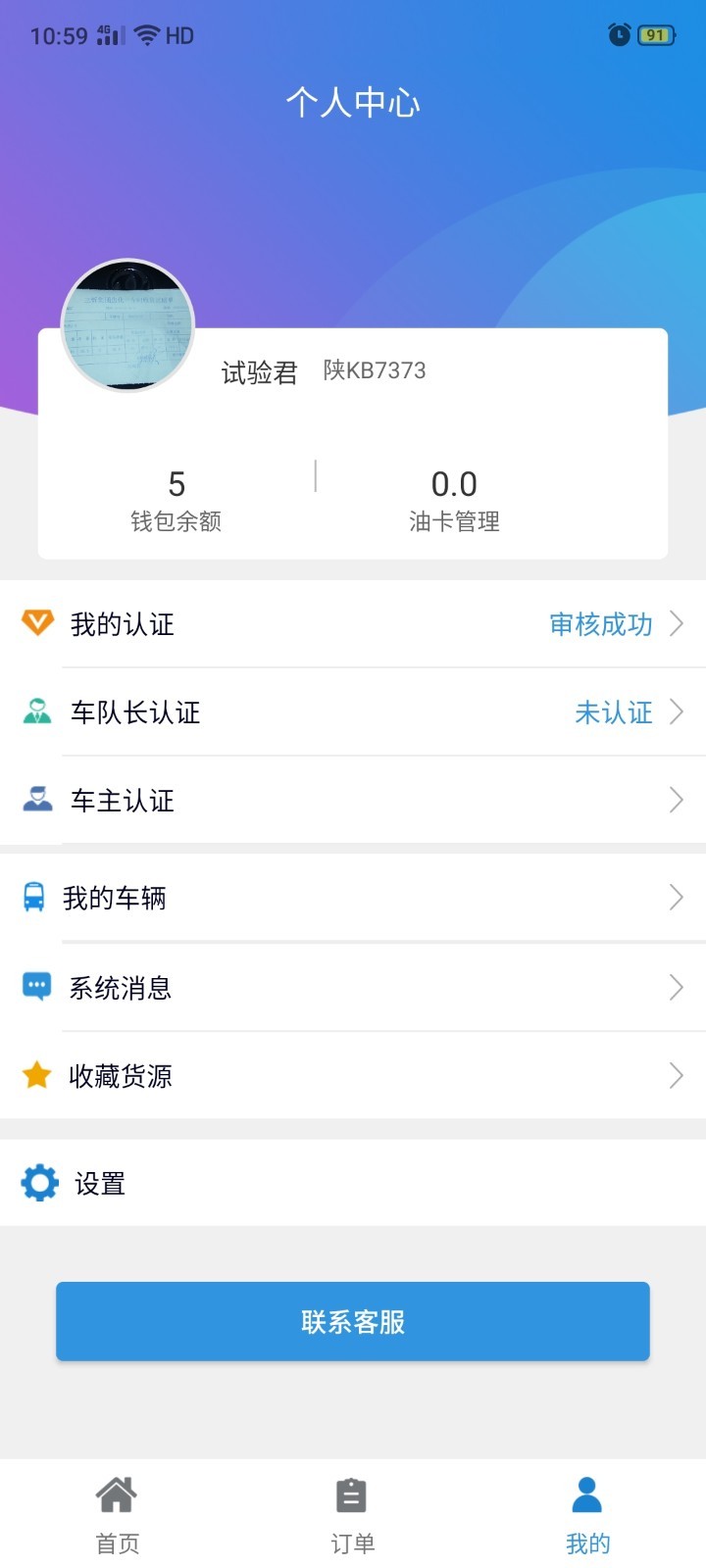This screenshot has height=1568, width=706.
Task: Expand the 收藏货源 row chevron
Action: coord(677,1074)
